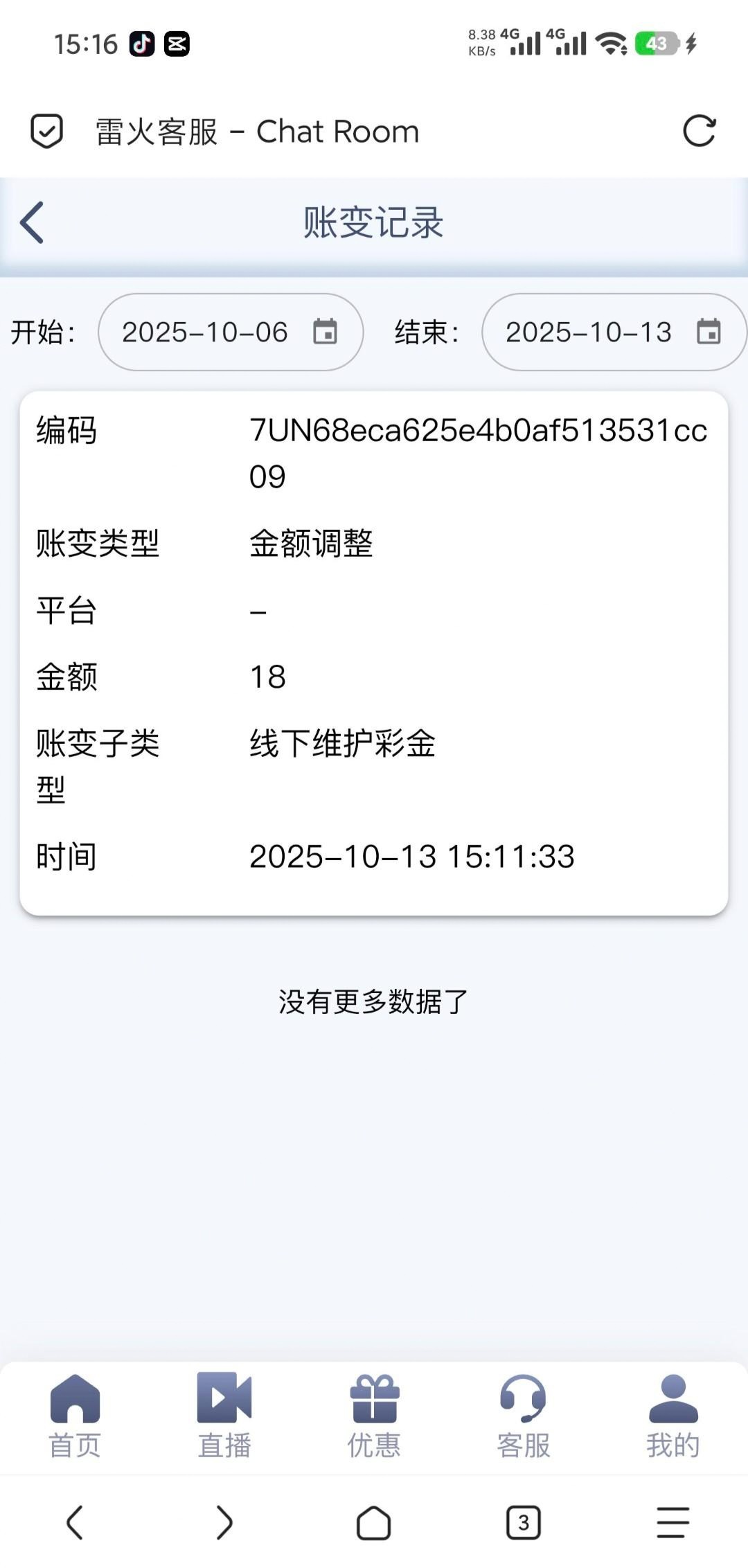Open the browser hamburger menu
Image resolution: width=748 pixels, height=1568 pixels.
[x=673, y=1523]
